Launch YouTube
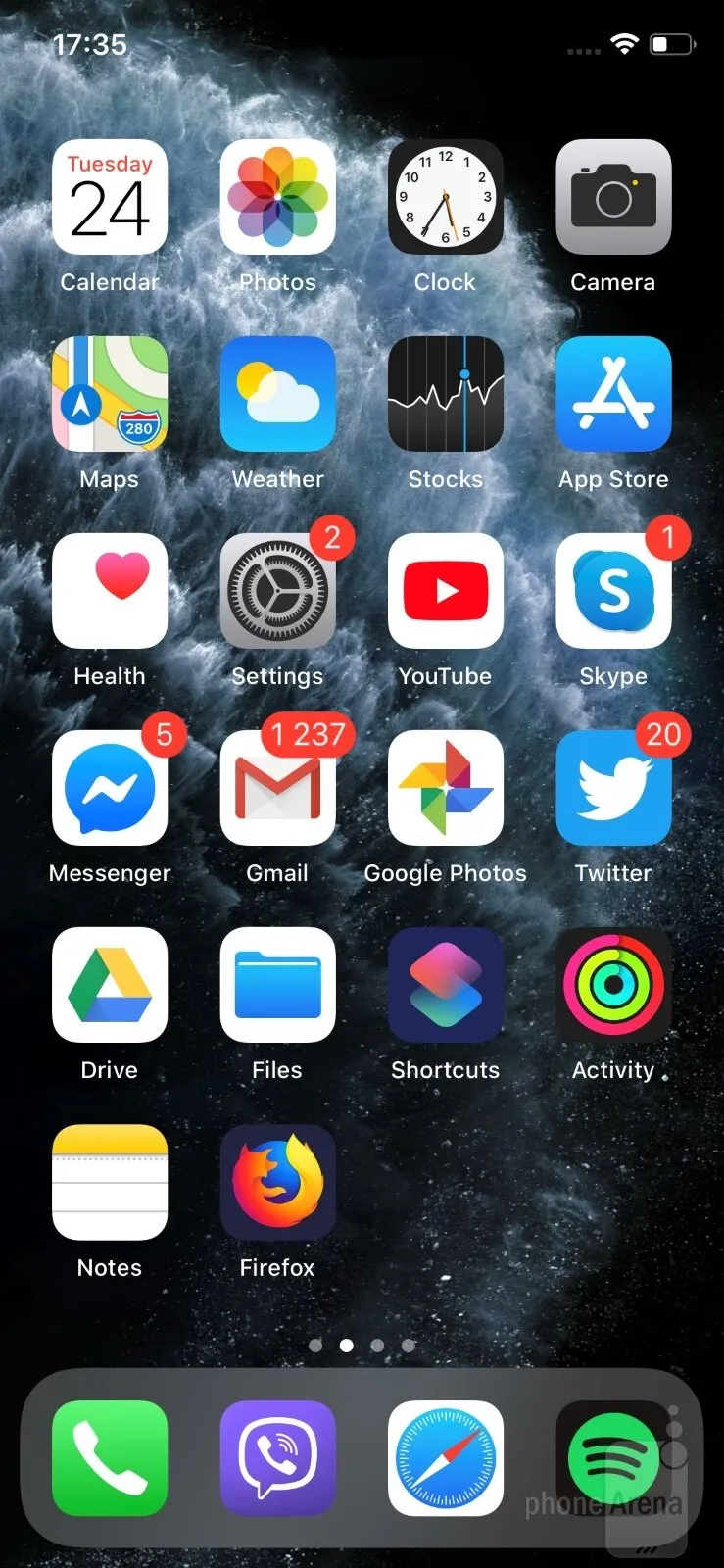This screenshot has height=1568, width=724. 445,591
